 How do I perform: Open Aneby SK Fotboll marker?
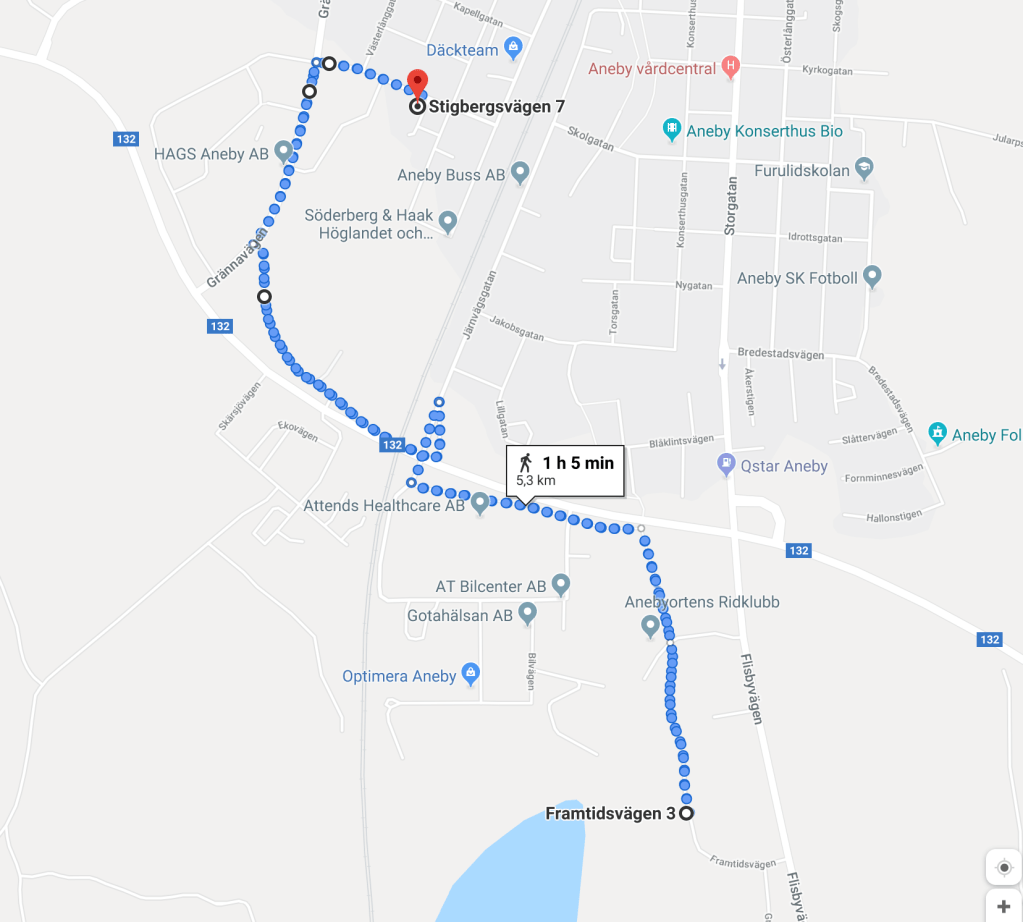tap(872, 275)
